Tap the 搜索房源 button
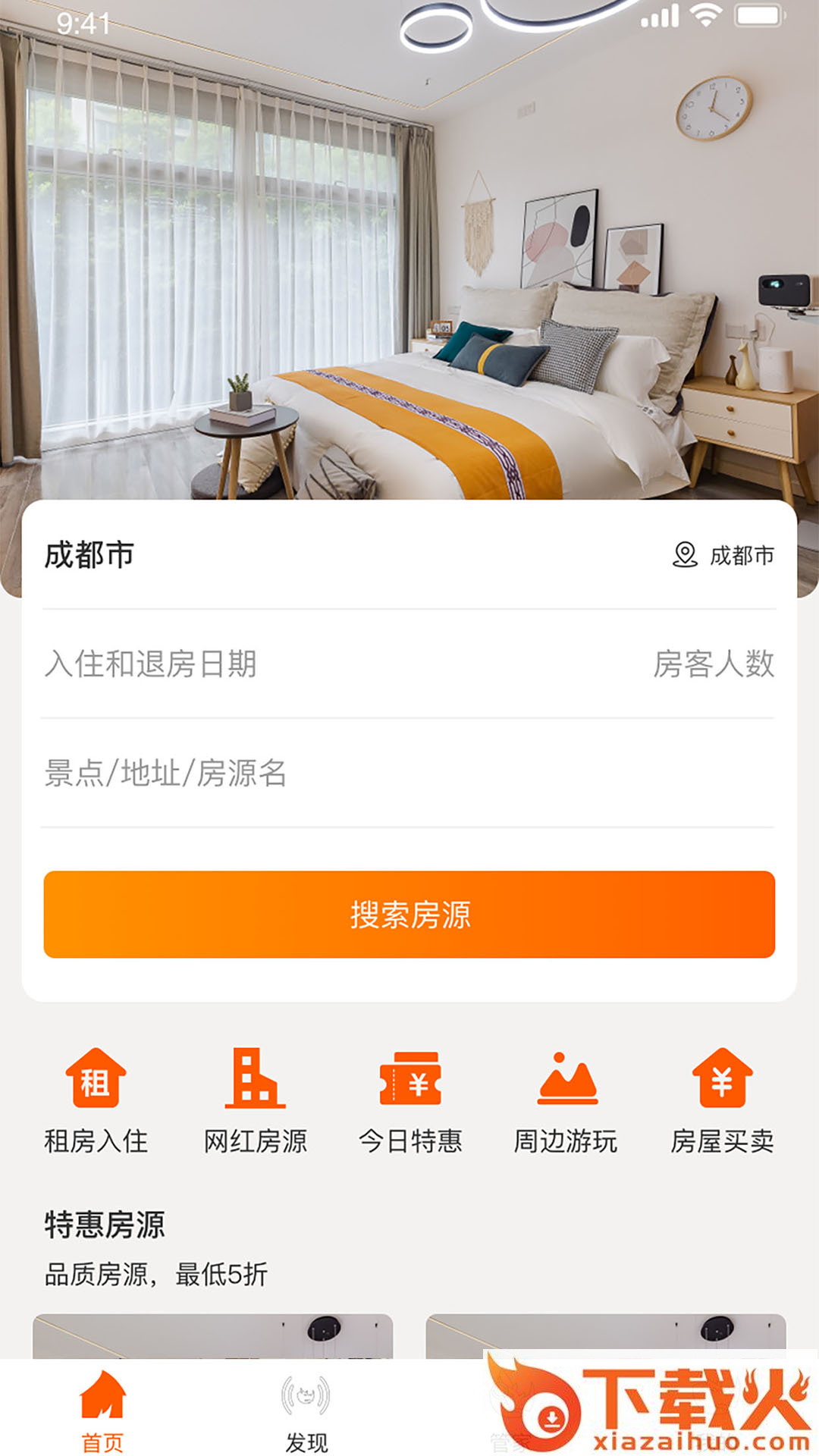Screen dimensions: 819x1456 click(x=409, y=915)
